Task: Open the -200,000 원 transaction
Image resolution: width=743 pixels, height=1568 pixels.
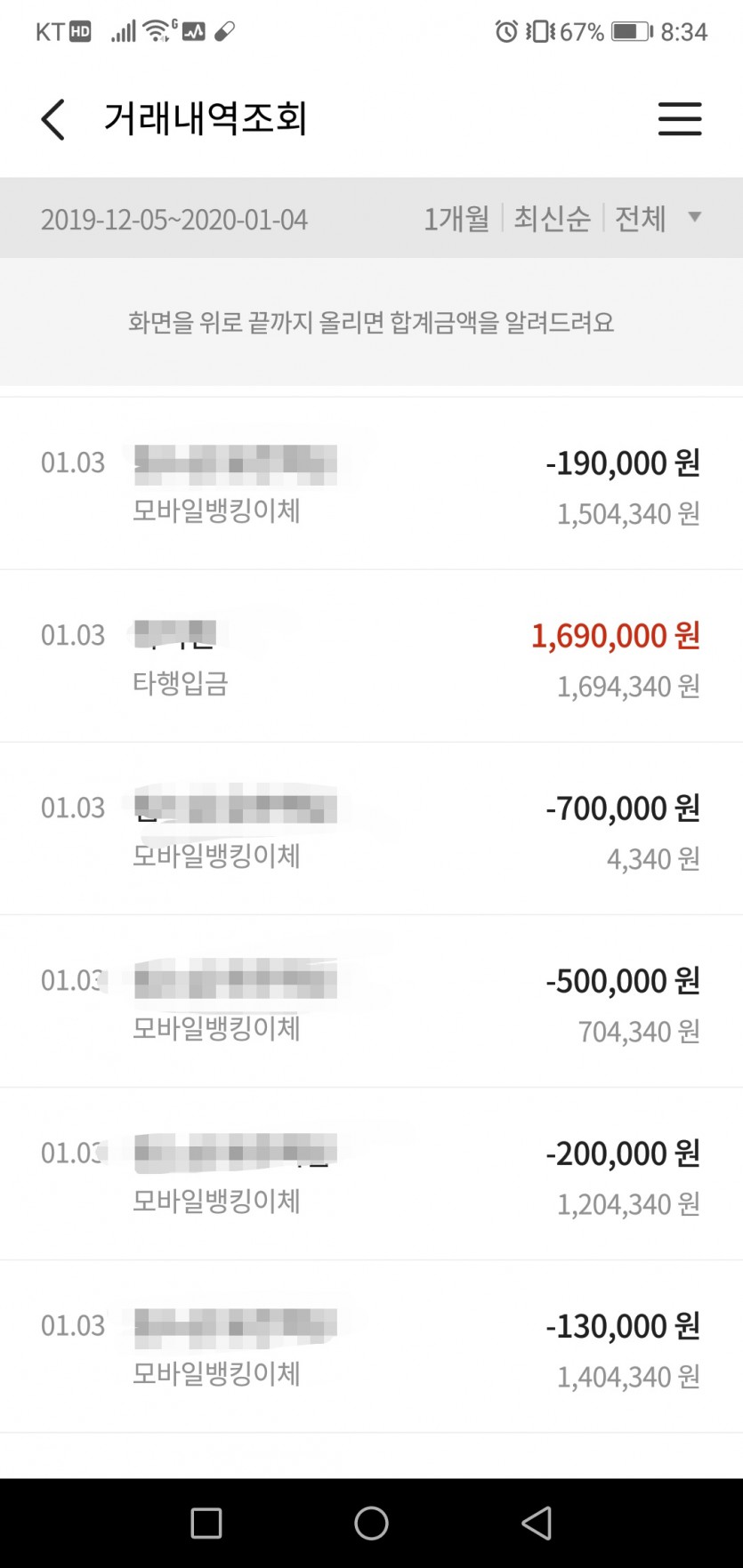Action: pos(371,1175)
